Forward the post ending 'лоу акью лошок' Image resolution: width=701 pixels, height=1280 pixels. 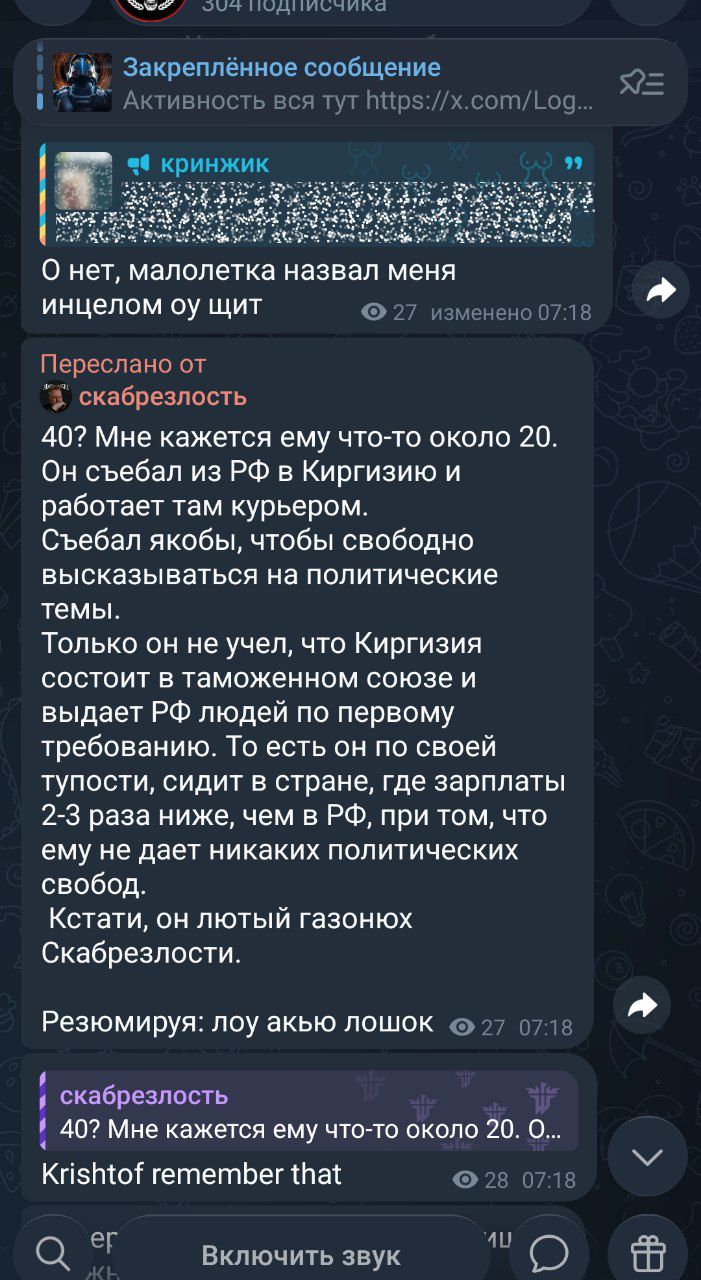(642, 1005)
